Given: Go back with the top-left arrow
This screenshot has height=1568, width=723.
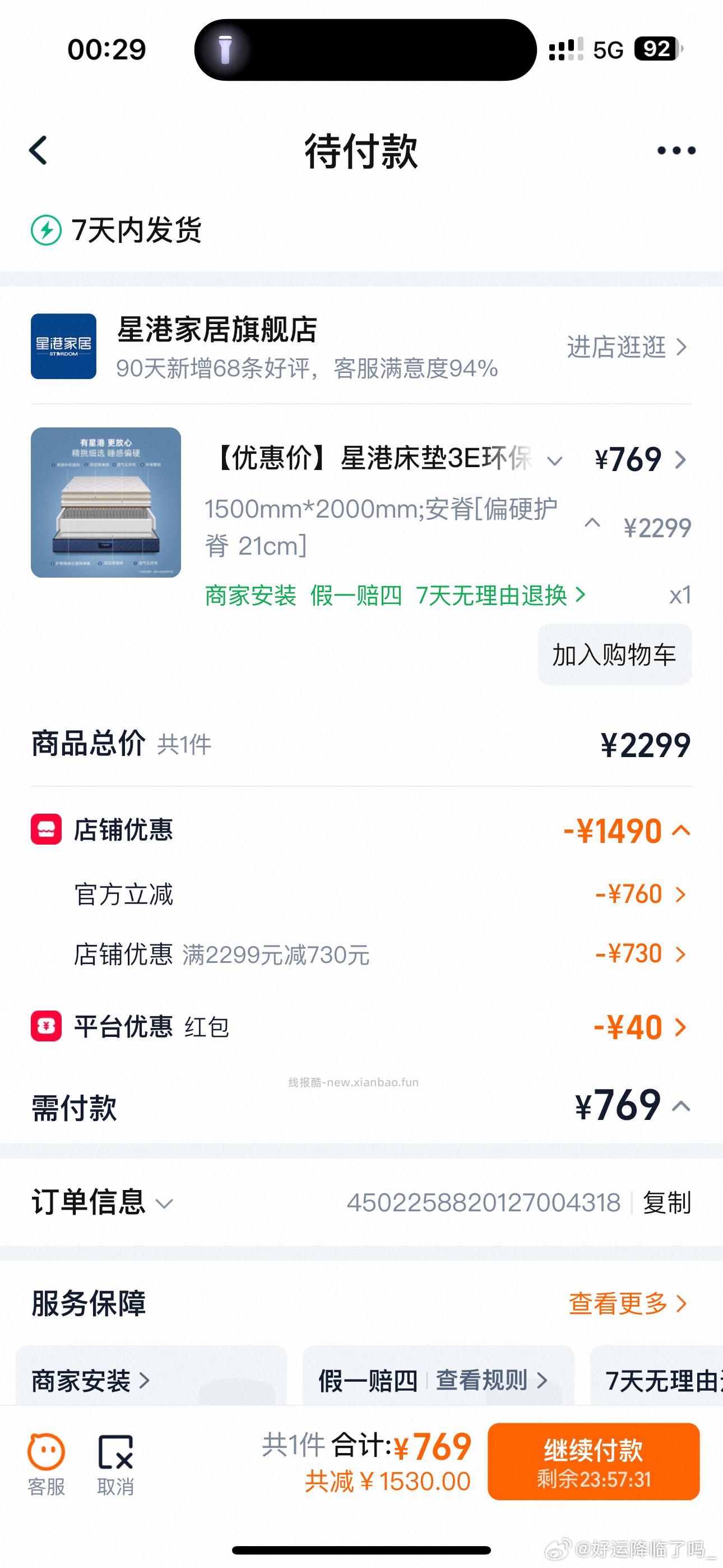Looking at the screenshot, I should [38, 151].
